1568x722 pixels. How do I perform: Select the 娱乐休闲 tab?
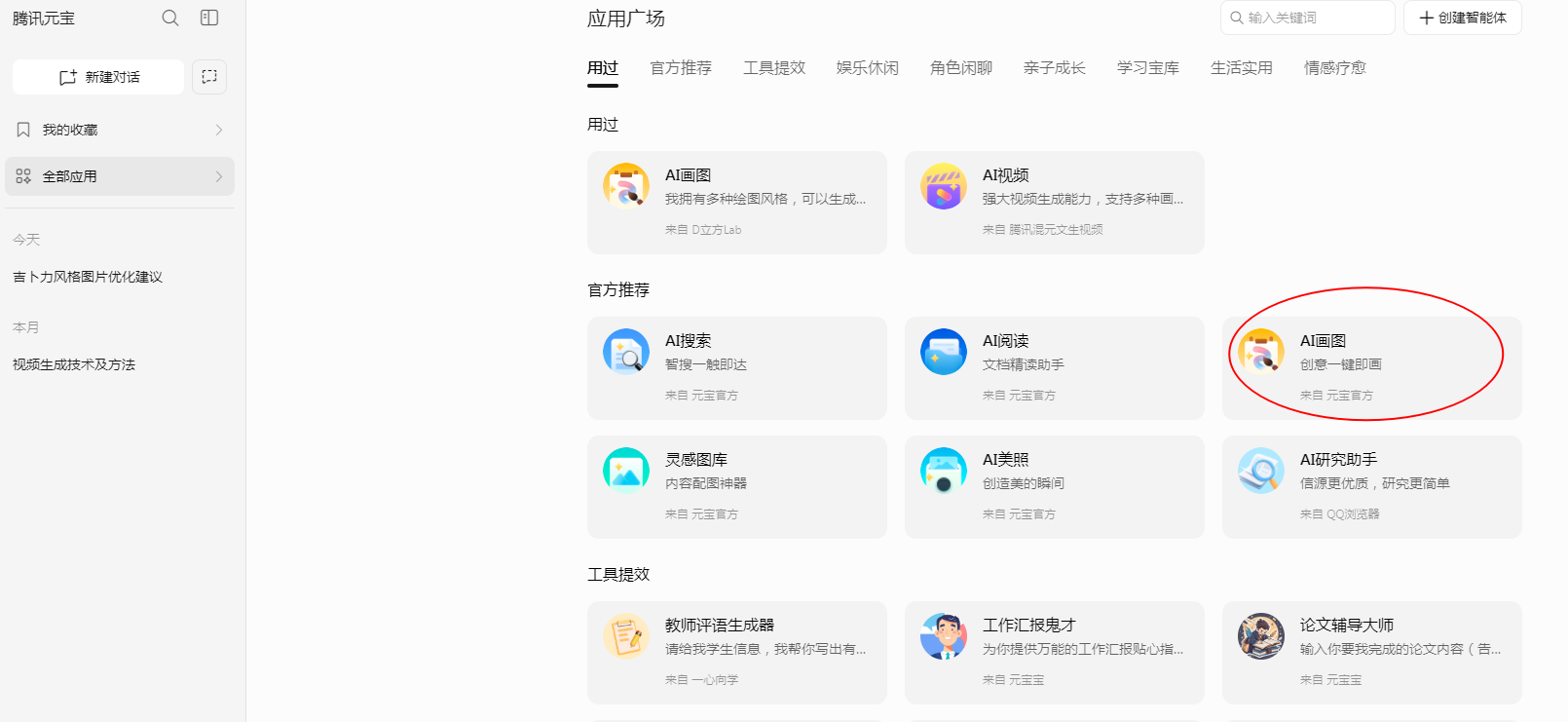[x=868, y=68]
